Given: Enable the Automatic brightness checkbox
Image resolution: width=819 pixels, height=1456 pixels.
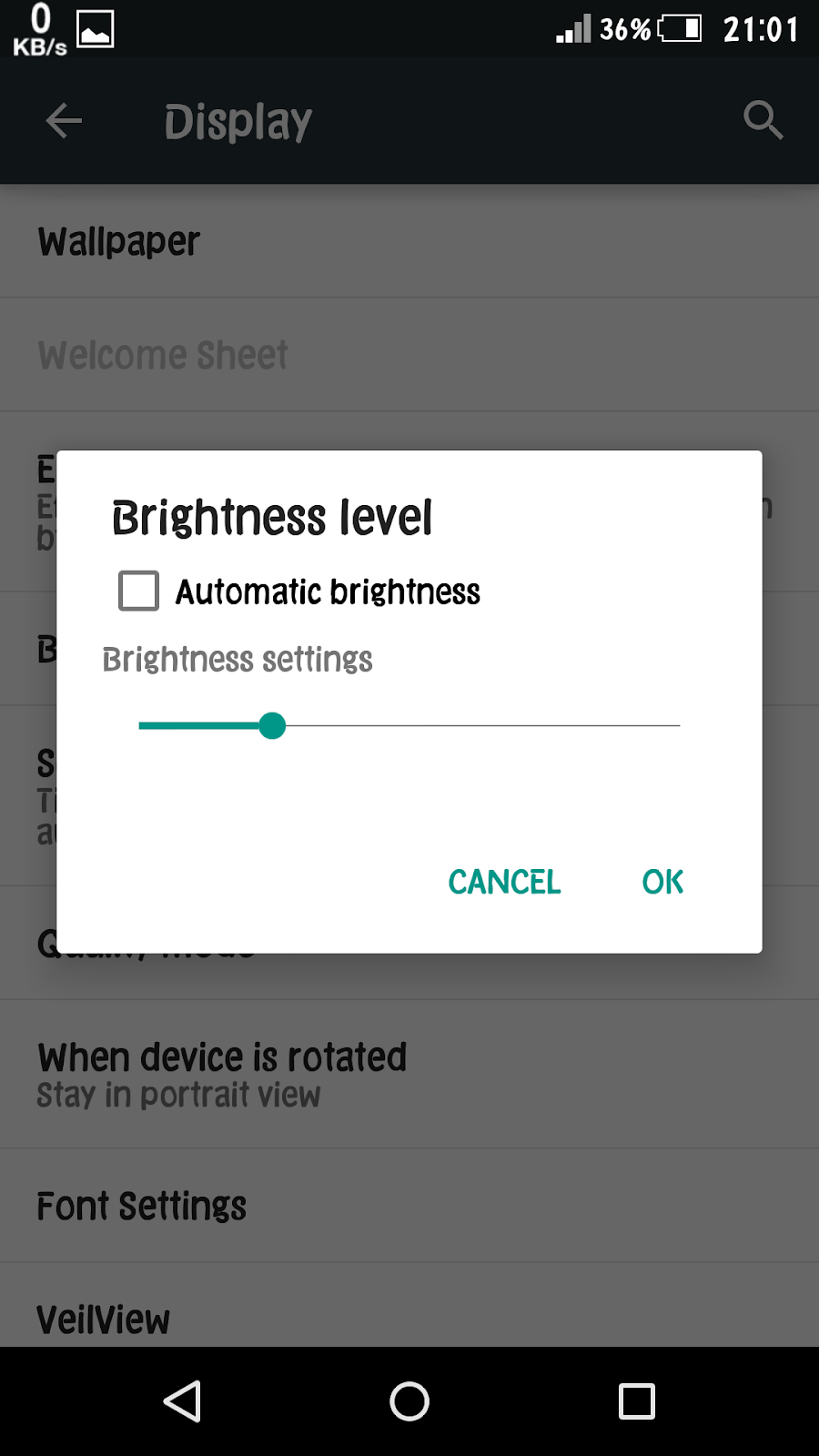Looking at the screenshot, I should (x=138, y=591).
